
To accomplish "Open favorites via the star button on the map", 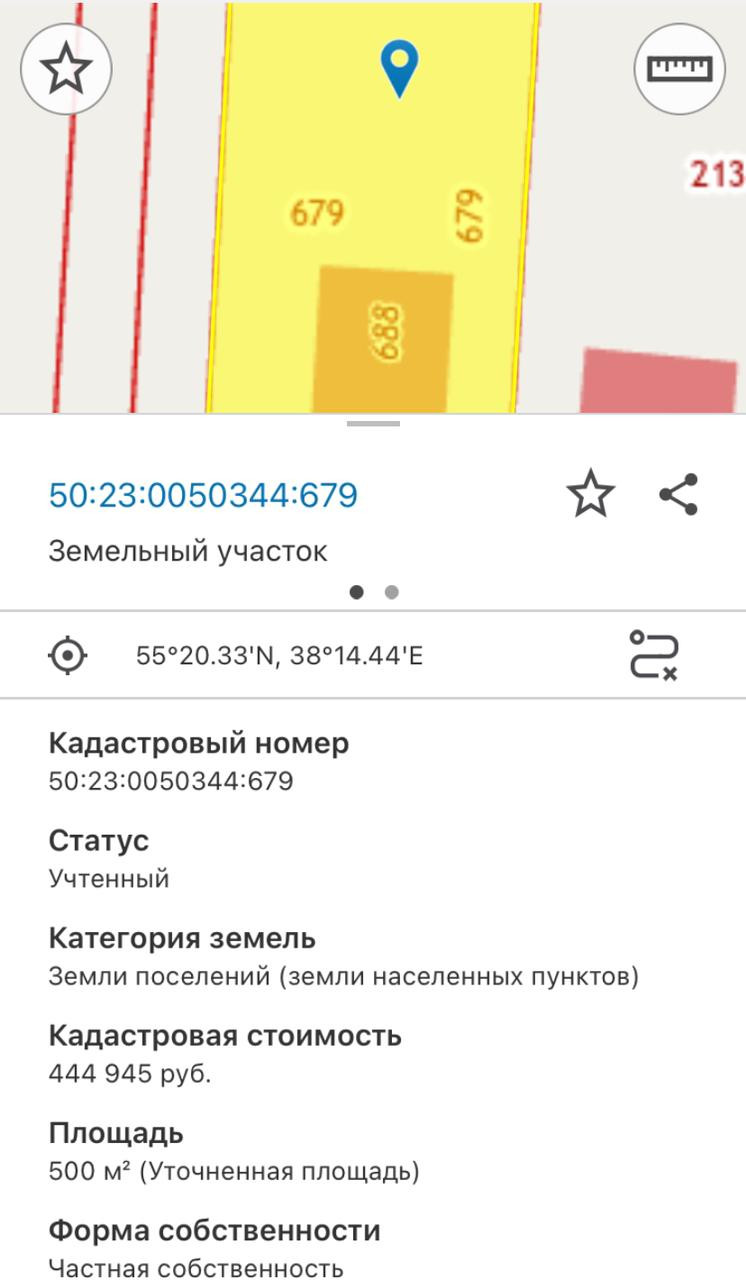I will point(66,69).
